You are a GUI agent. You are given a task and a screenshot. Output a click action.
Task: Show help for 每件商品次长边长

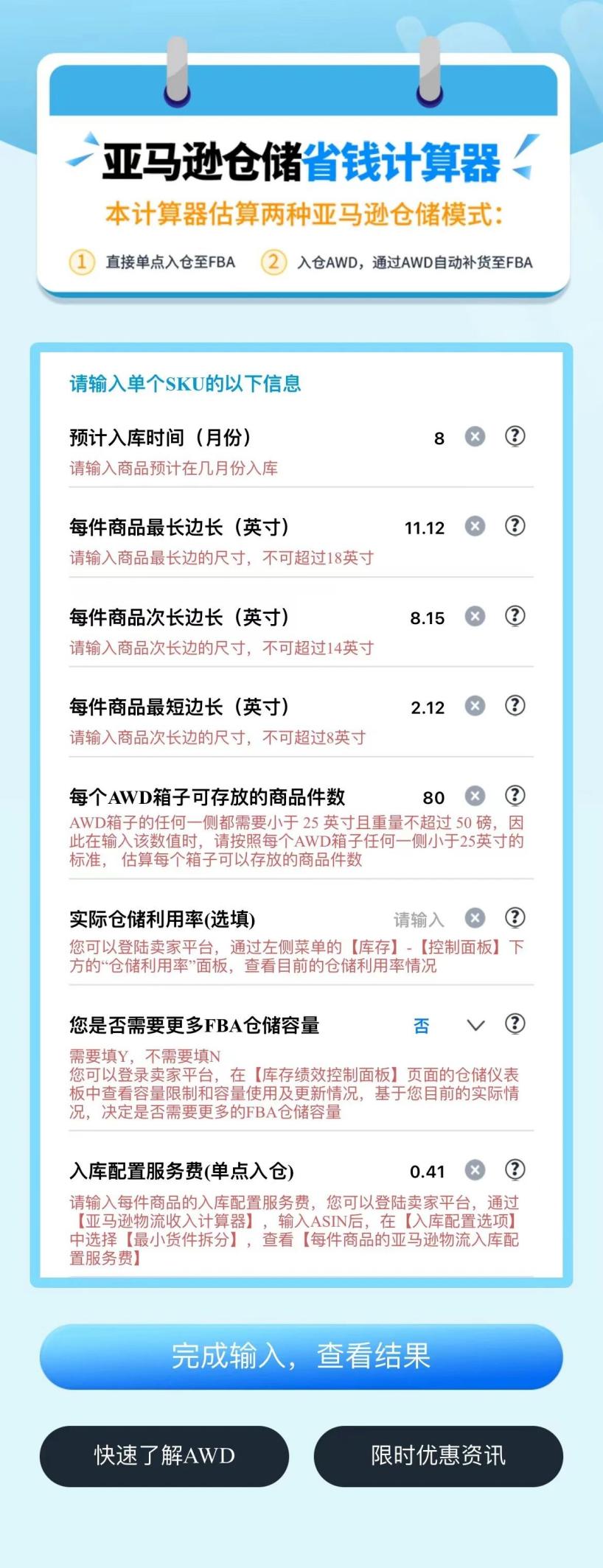pyautogui.click(x=515, y=616)
